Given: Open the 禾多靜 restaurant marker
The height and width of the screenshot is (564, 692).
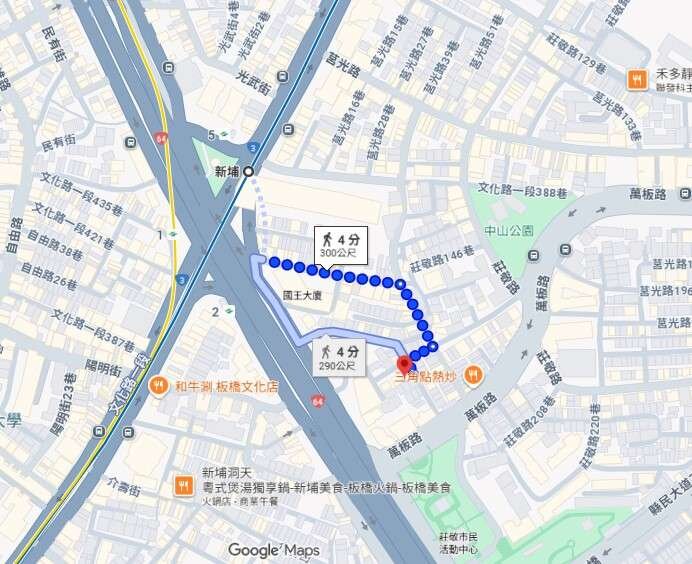Looking at the screenshot, I should (x=637, y=79).
